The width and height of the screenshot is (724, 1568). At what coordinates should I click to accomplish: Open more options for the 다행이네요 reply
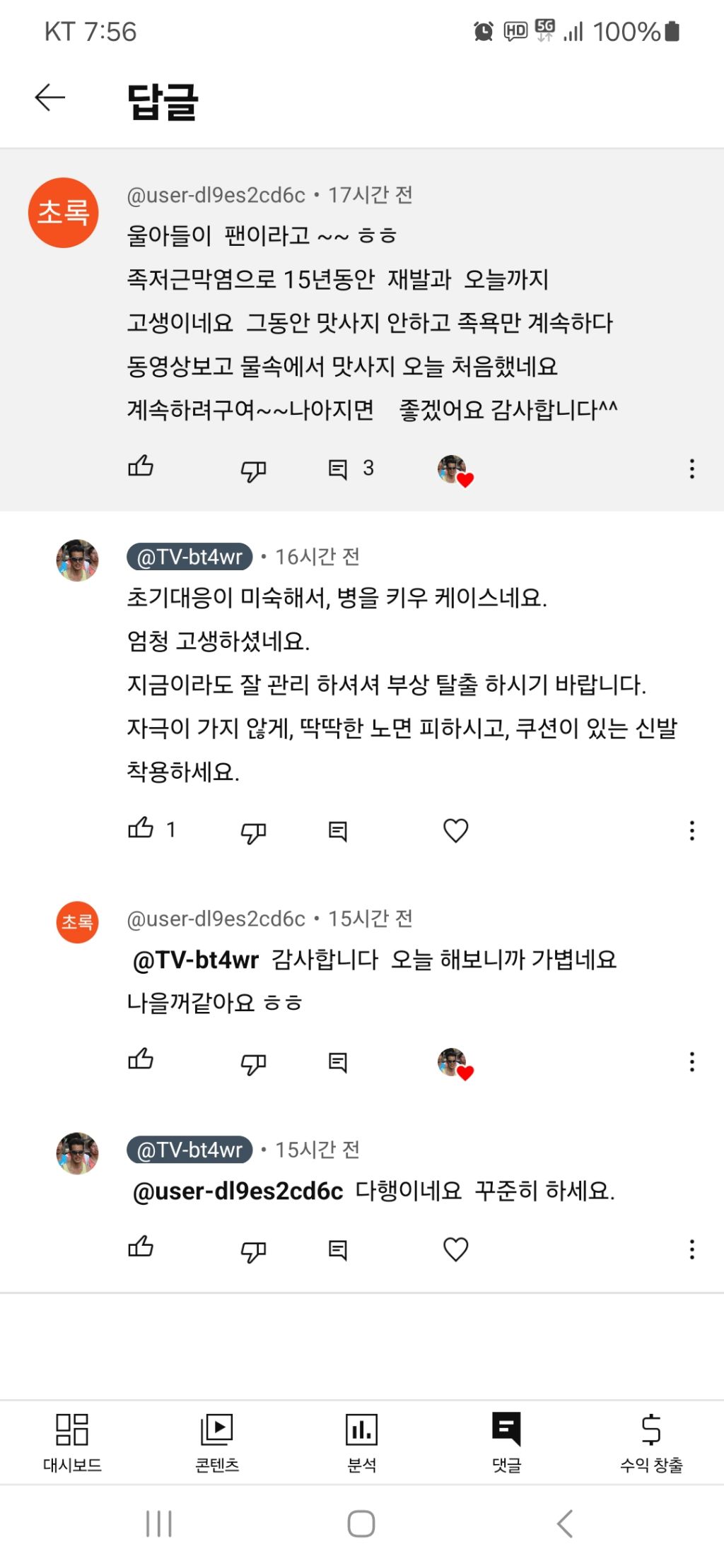click(691, 1249)
